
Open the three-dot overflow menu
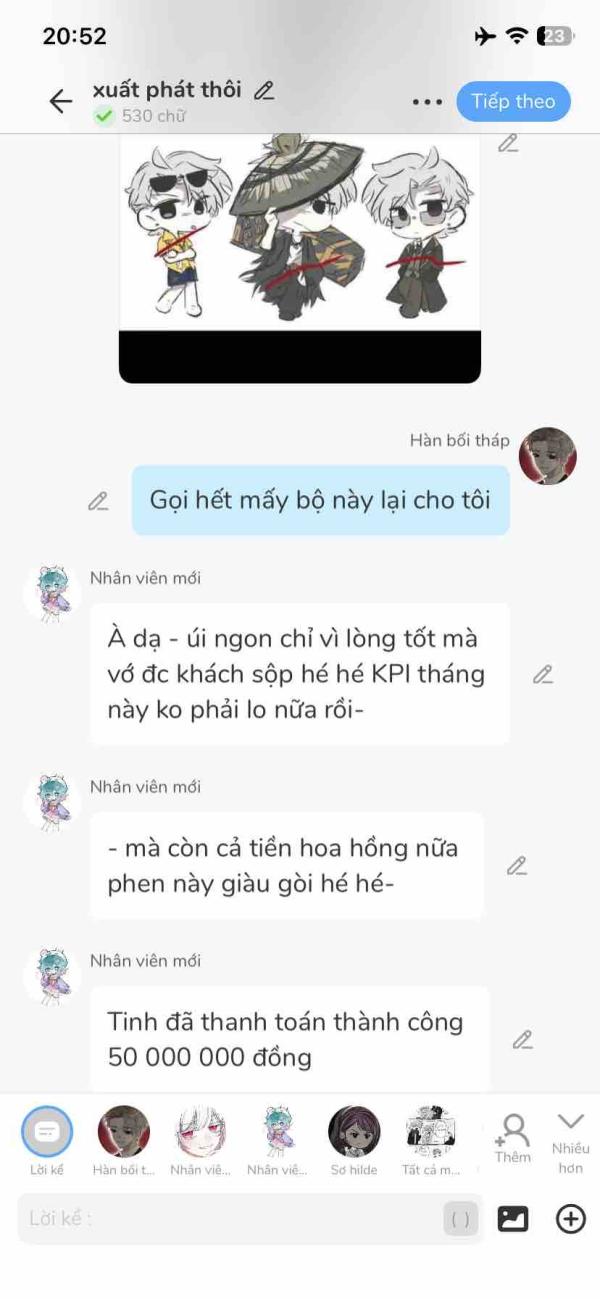[x=427, y=102]
